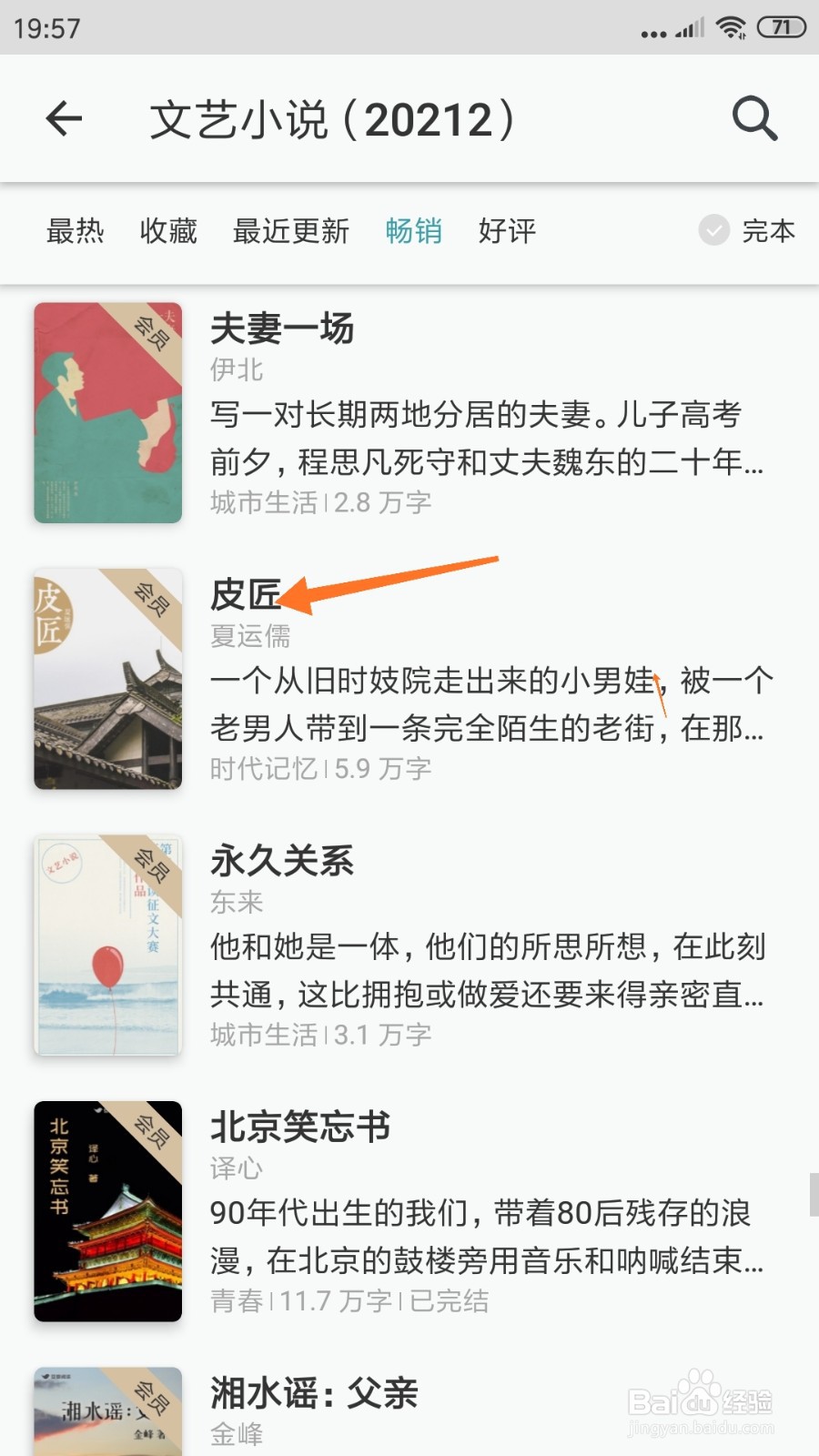Tap author name 伊北 under 夫妻一场

pos(238,370)
